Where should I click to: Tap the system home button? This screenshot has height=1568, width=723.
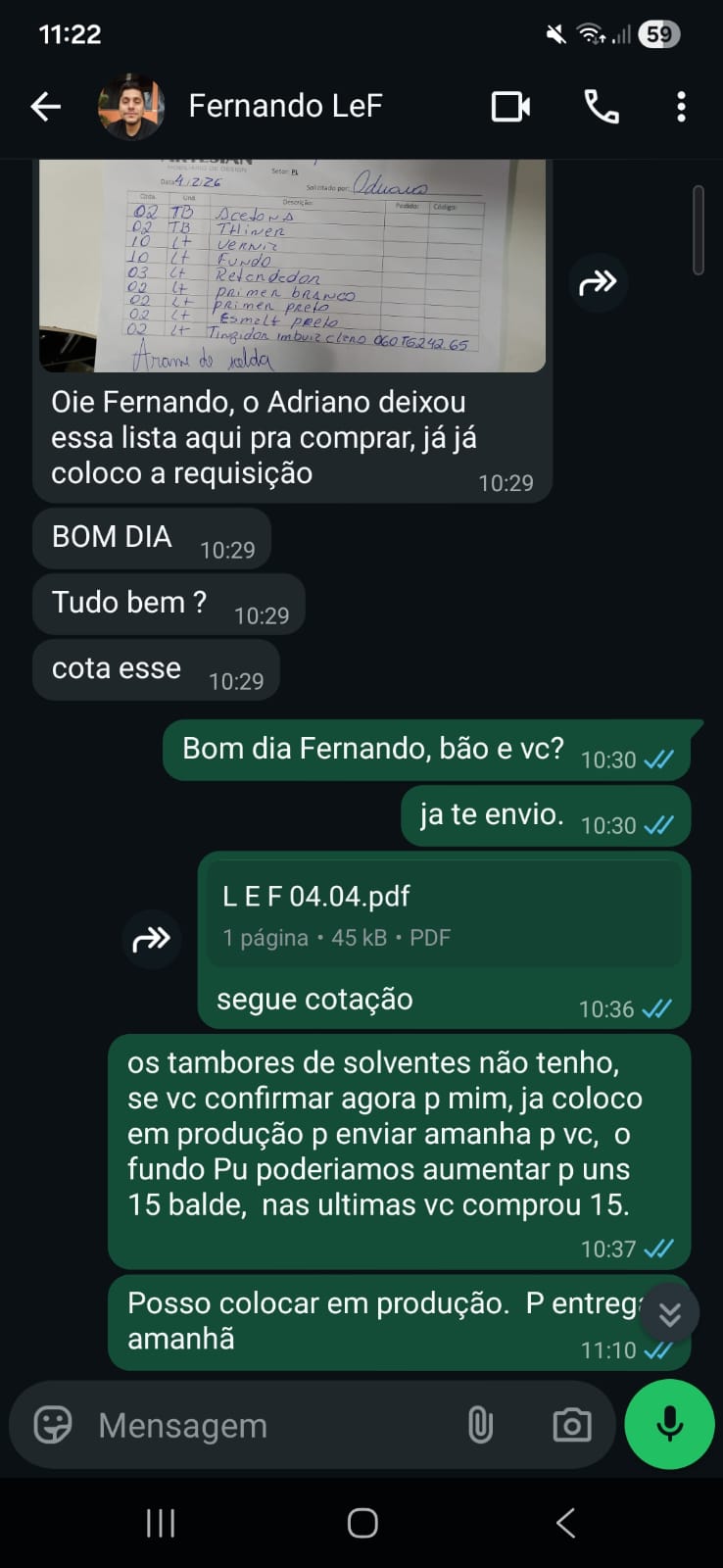362,1523
